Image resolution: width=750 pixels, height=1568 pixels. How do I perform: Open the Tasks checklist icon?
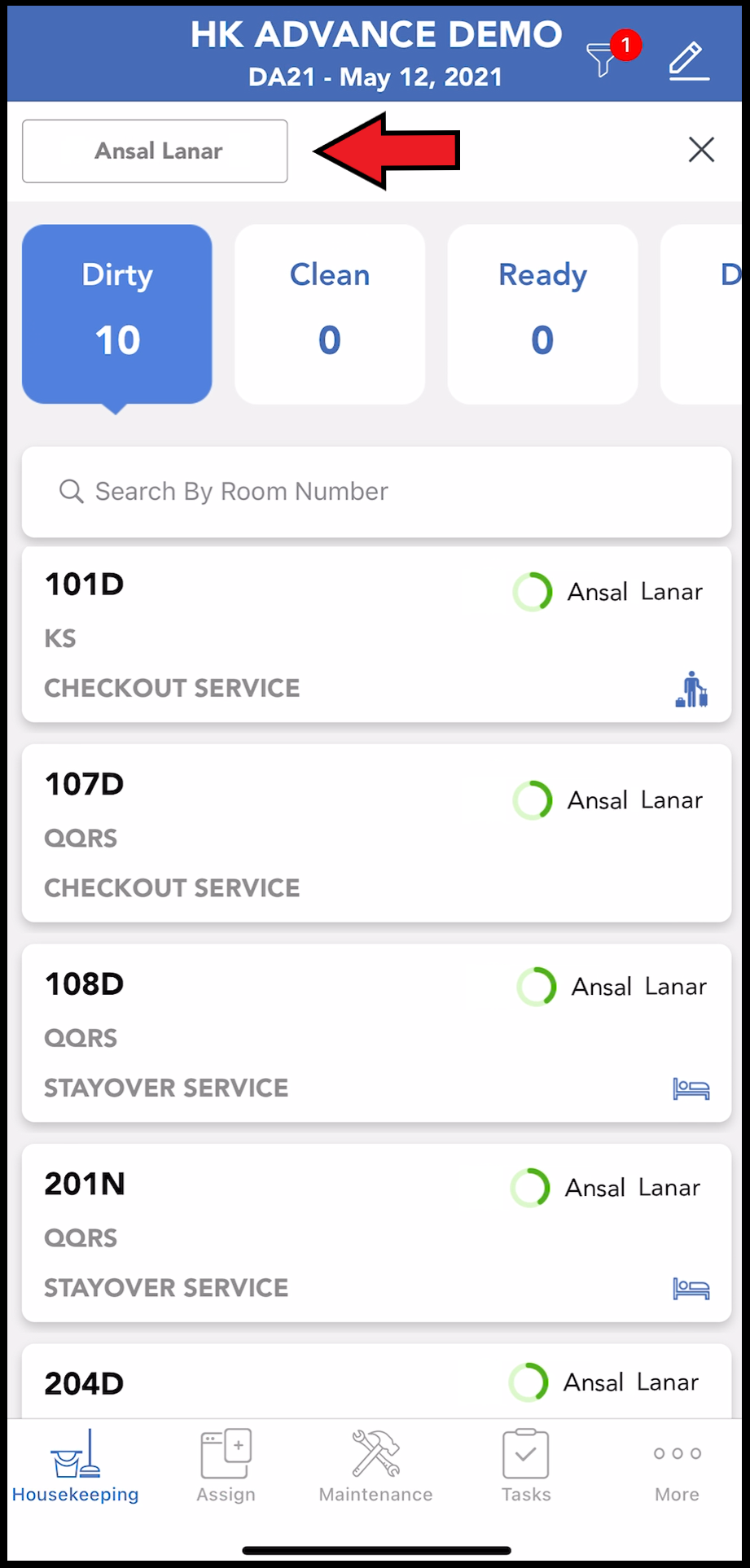(525, 1453)
